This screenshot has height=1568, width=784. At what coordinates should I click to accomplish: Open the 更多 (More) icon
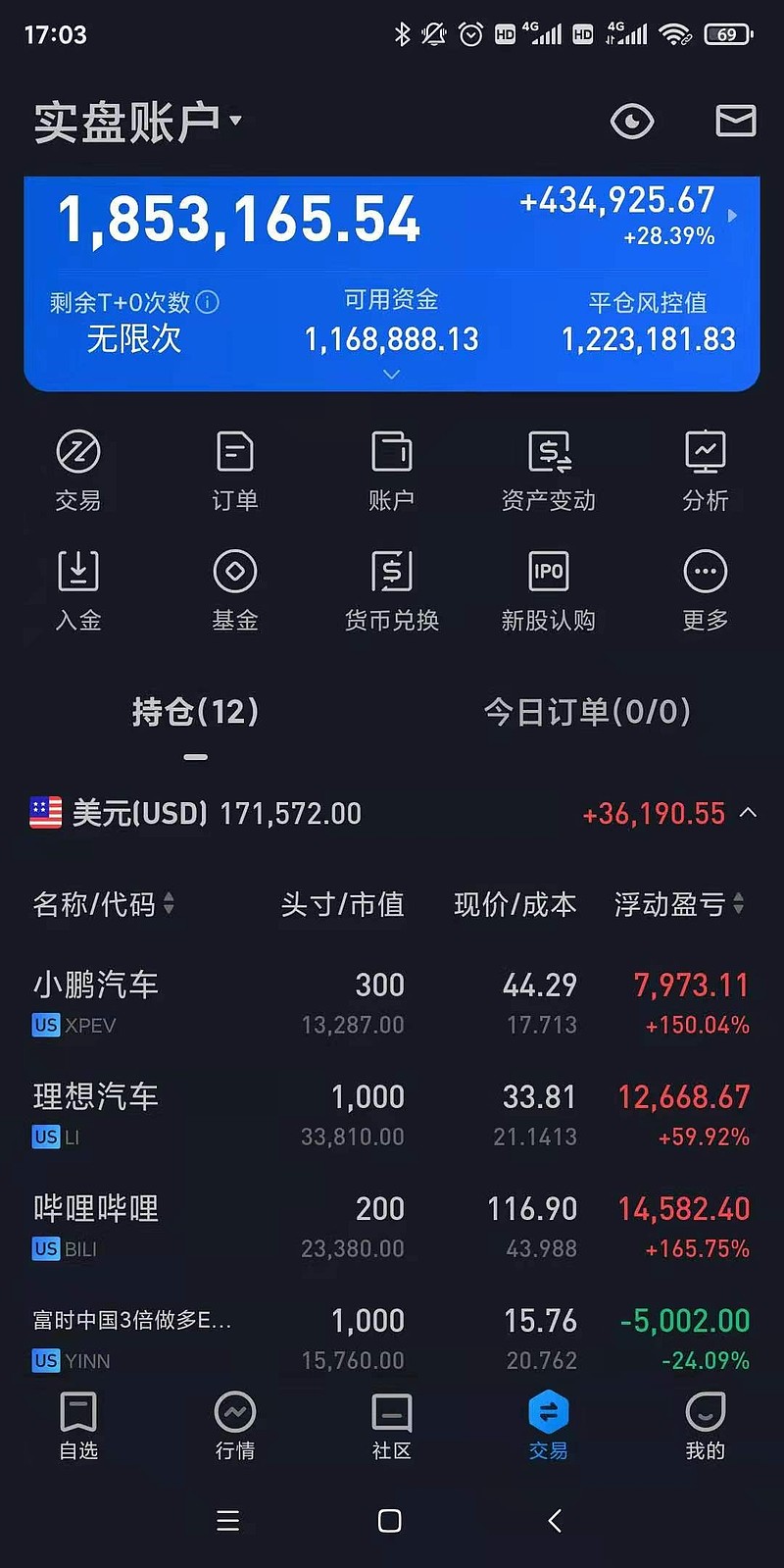[x=706, y=588]
